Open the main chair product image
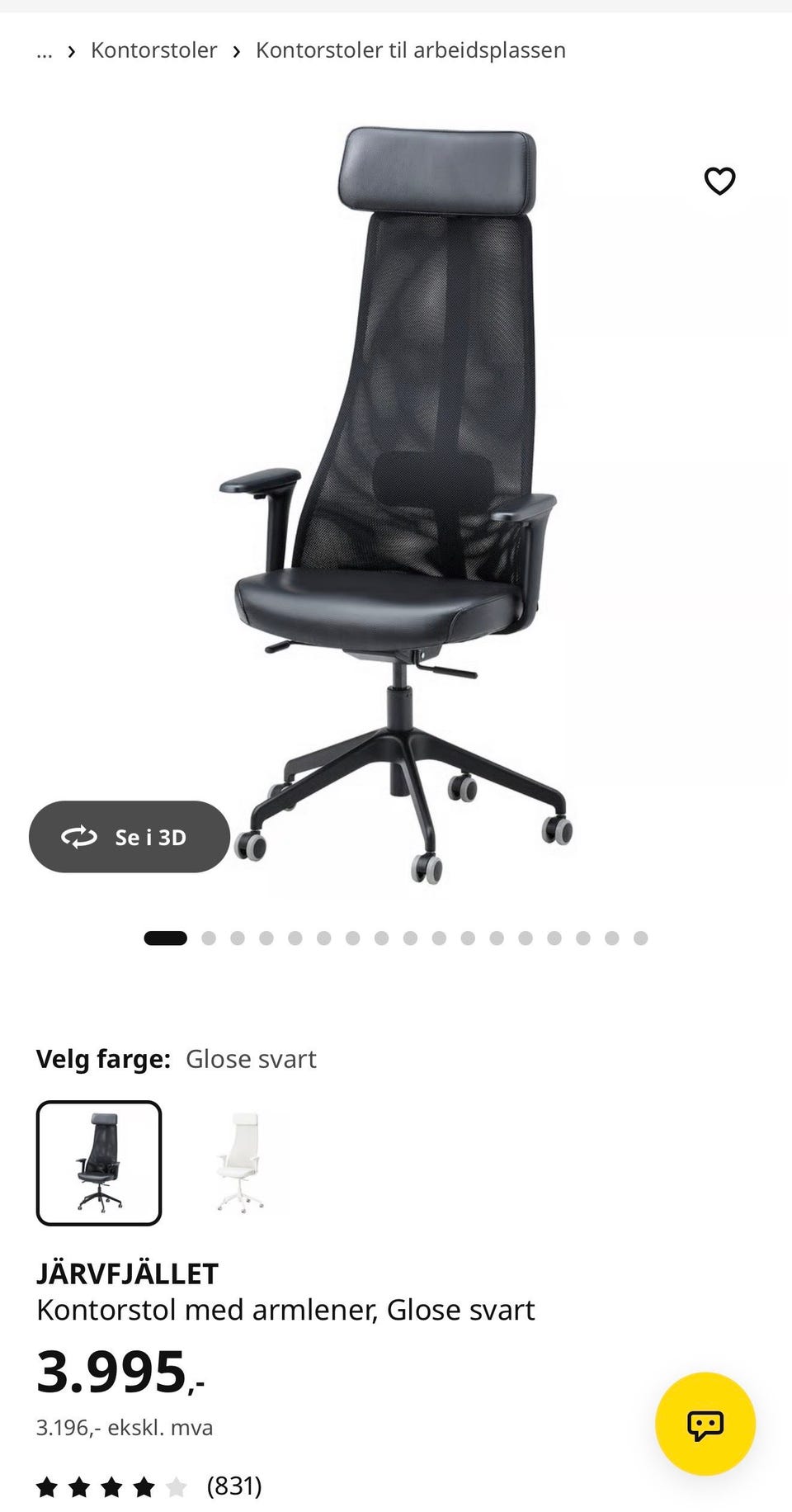The width and height of the screenshot is (792, 1512). click(396, 503)
